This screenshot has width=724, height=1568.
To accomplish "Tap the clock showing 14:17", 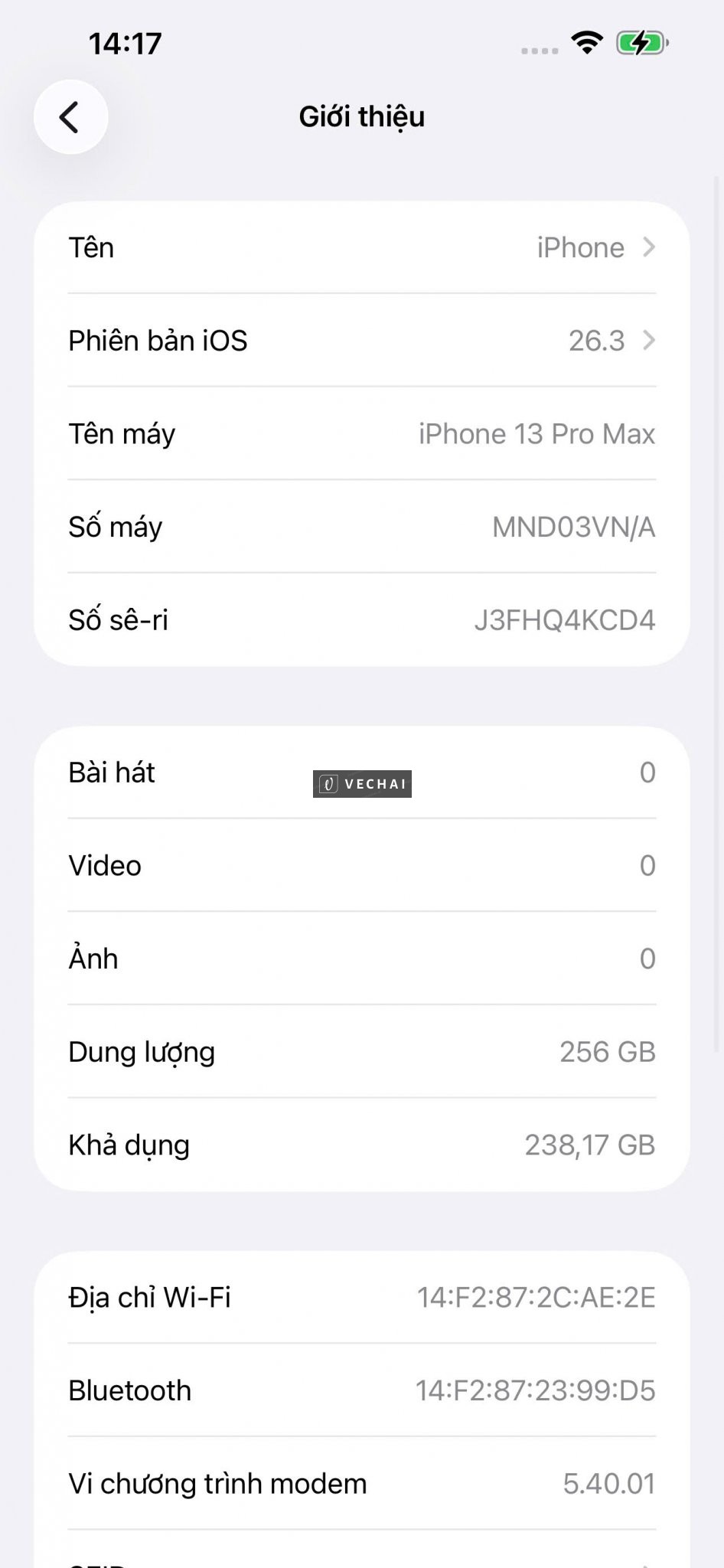I will [x=125, y=43].
